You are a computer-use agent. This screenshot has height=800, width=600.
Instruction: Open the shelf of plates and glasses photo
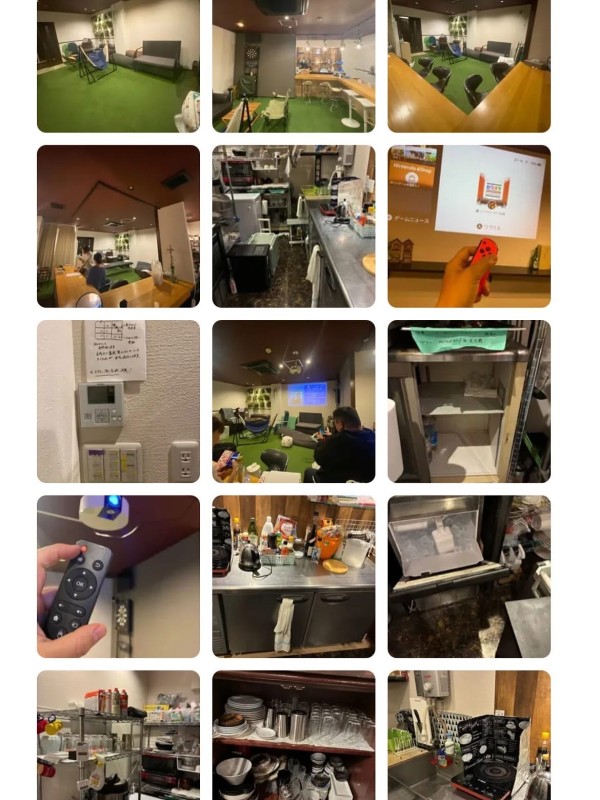293,735
